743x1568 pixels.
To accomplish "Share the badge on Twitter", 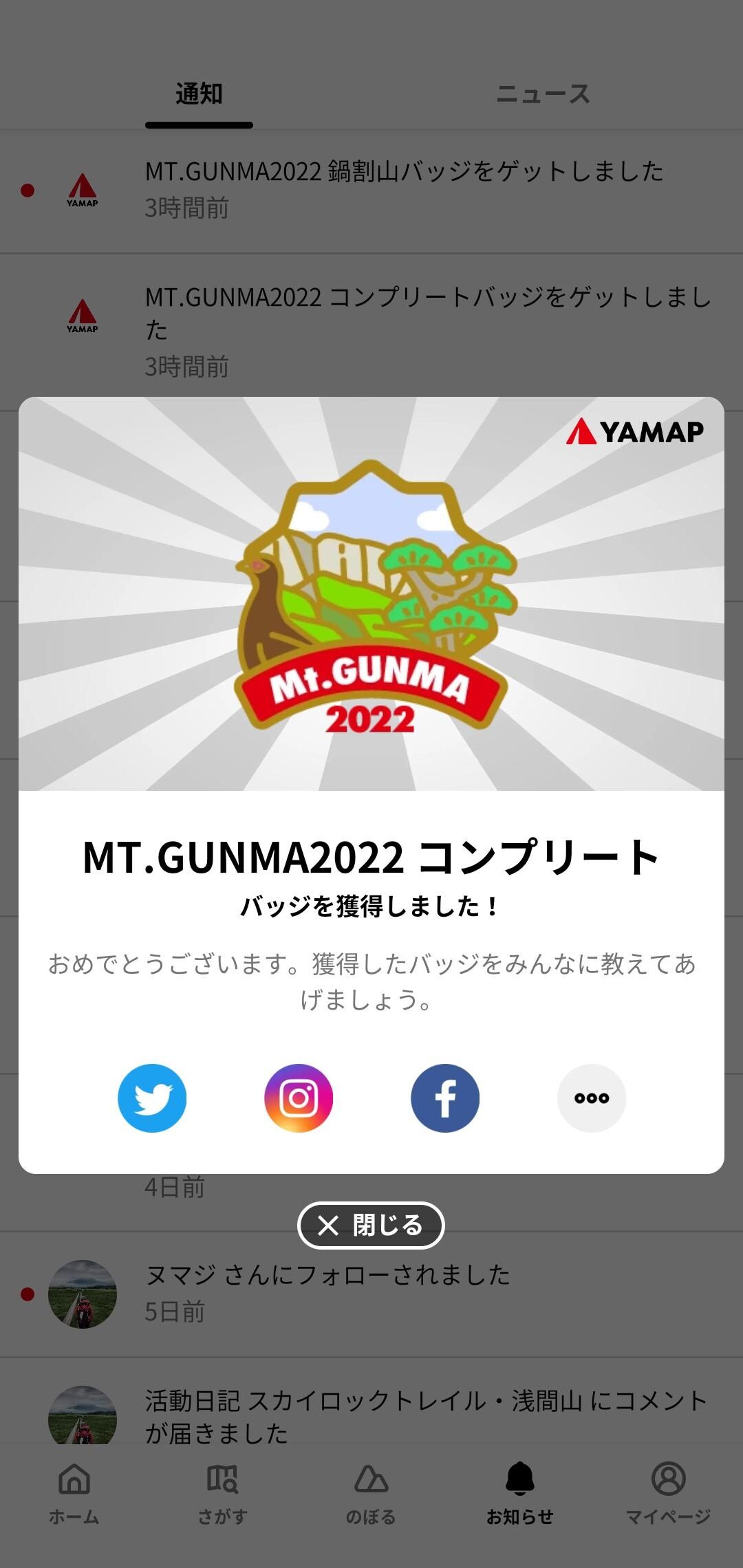I will point(153,1098).
